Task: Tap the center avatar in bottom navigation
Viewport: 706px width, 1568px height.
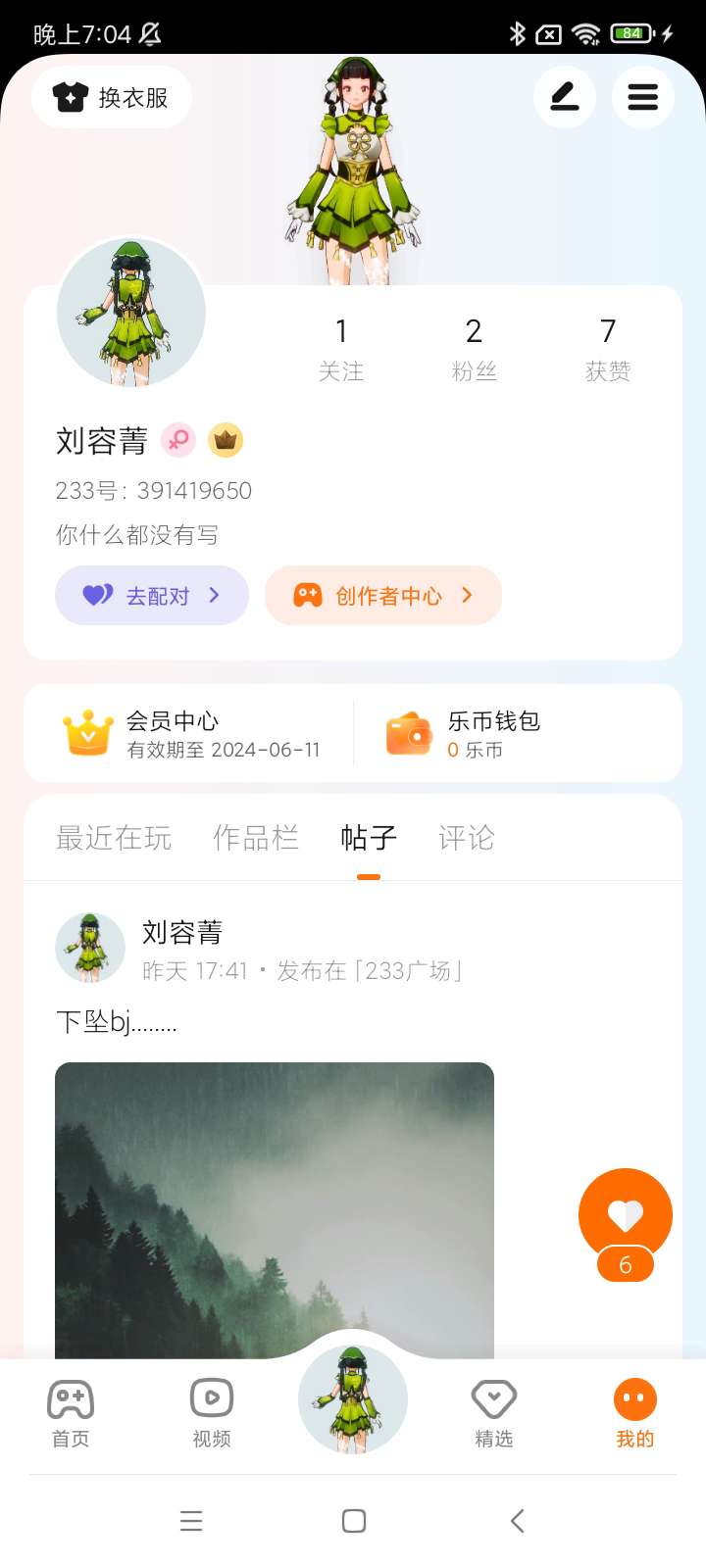Action: tap(353, 1399)
